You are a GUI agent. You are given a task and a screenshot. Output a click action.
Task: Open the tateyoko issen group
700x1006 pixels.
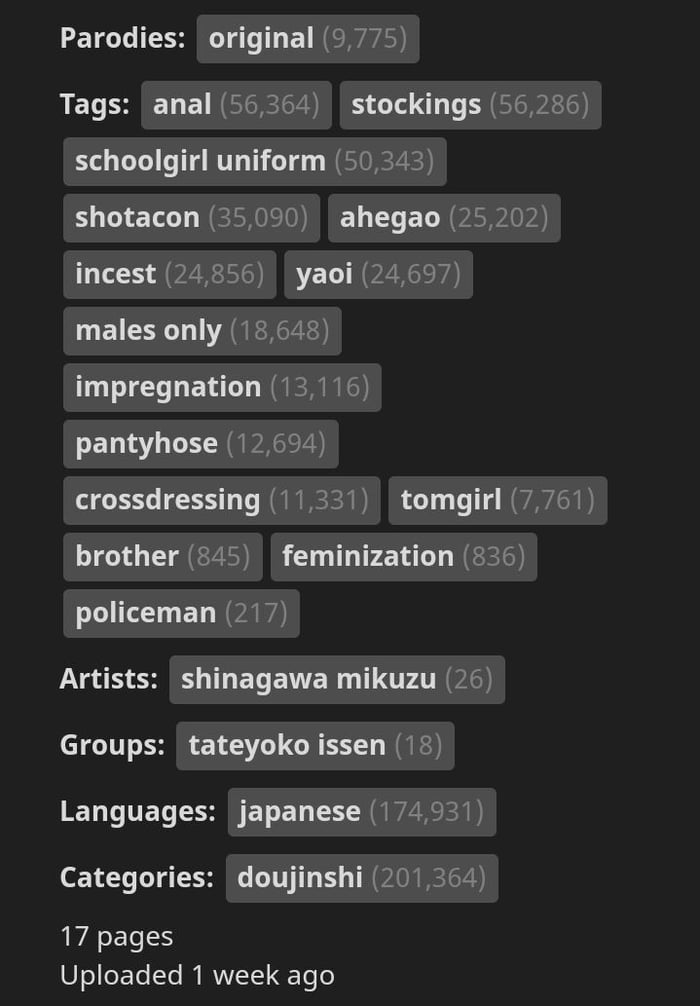(315, 745)
